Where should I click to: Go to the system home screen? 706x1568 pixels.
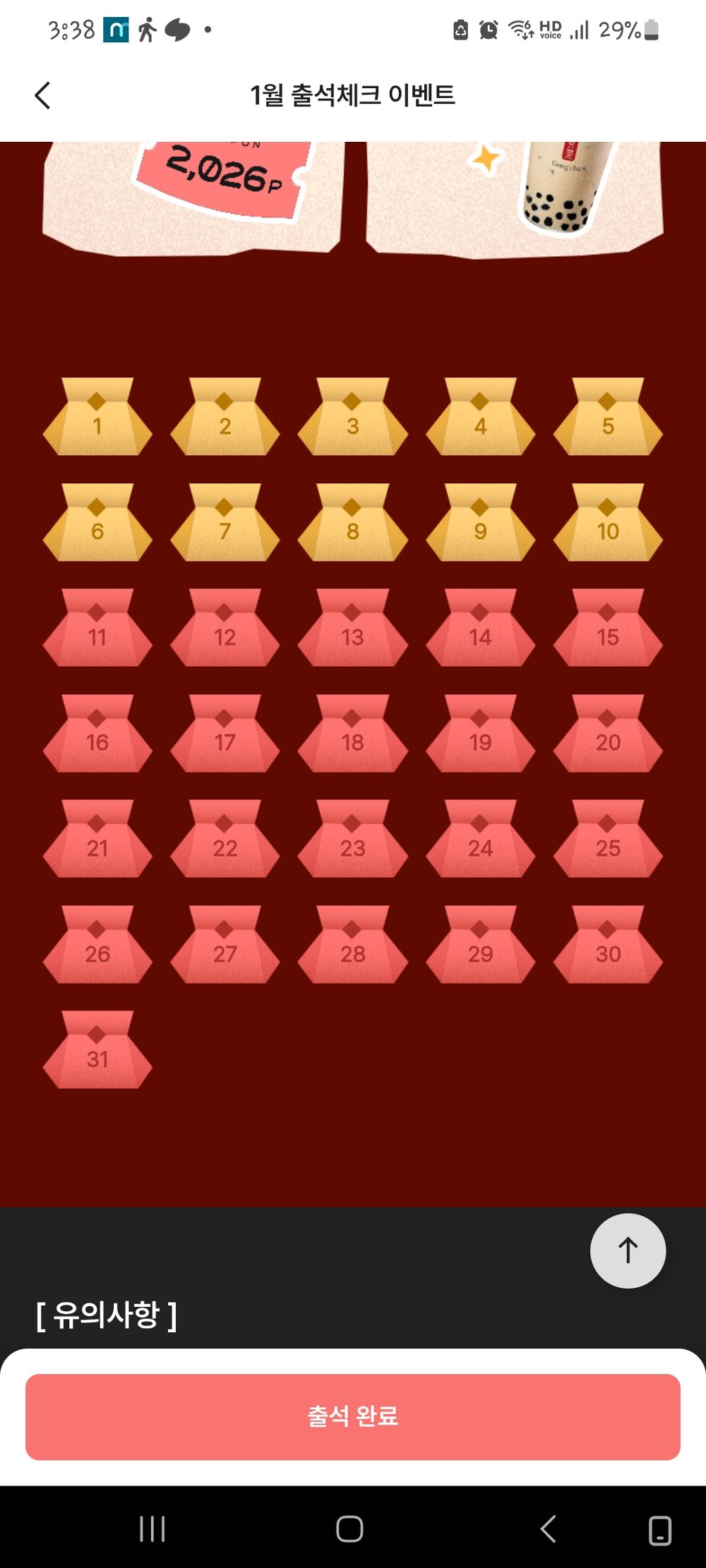pos(349,1528)
